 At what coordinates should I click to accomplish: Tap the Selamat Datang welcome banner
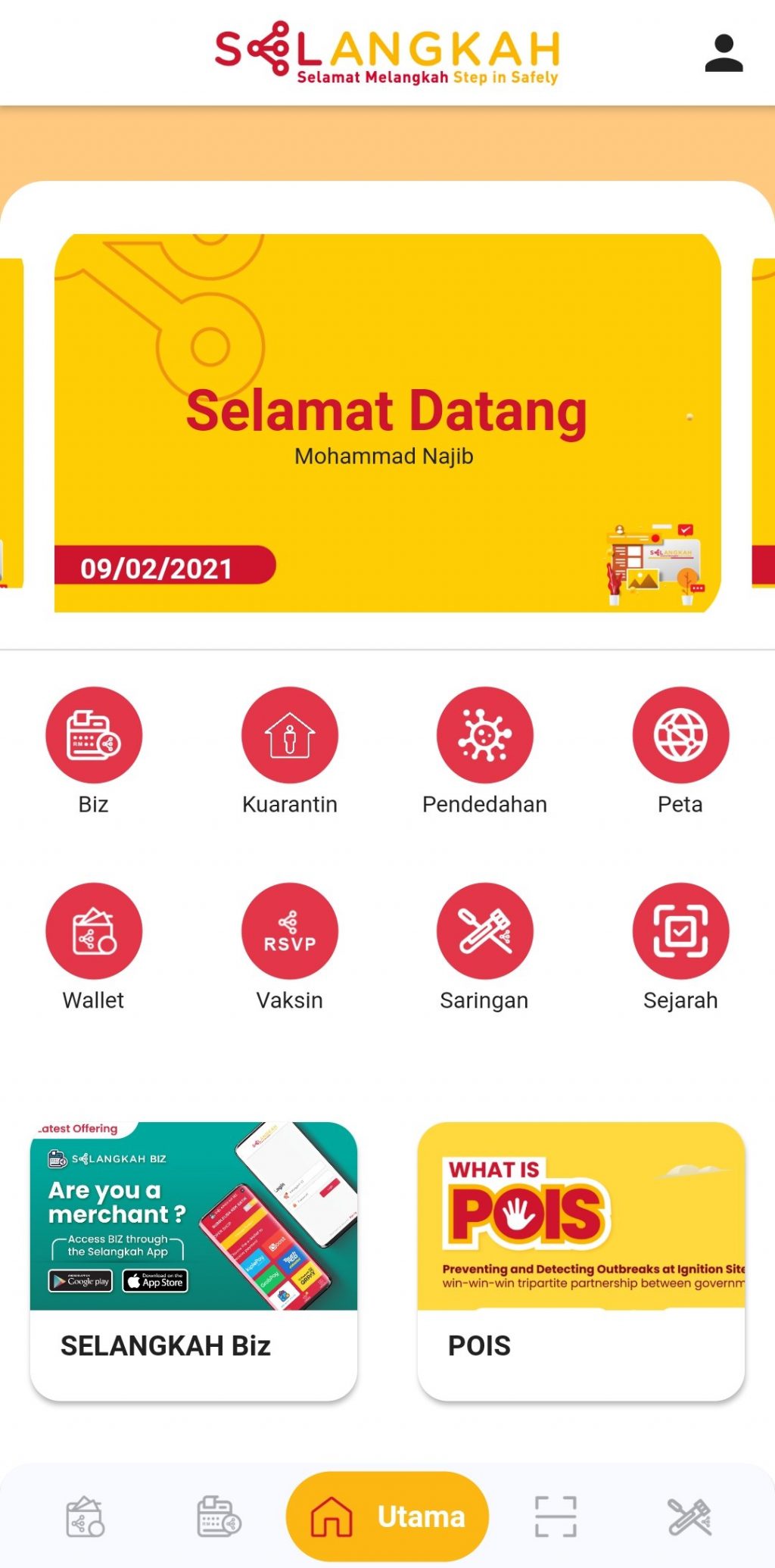tap(387, 422)
